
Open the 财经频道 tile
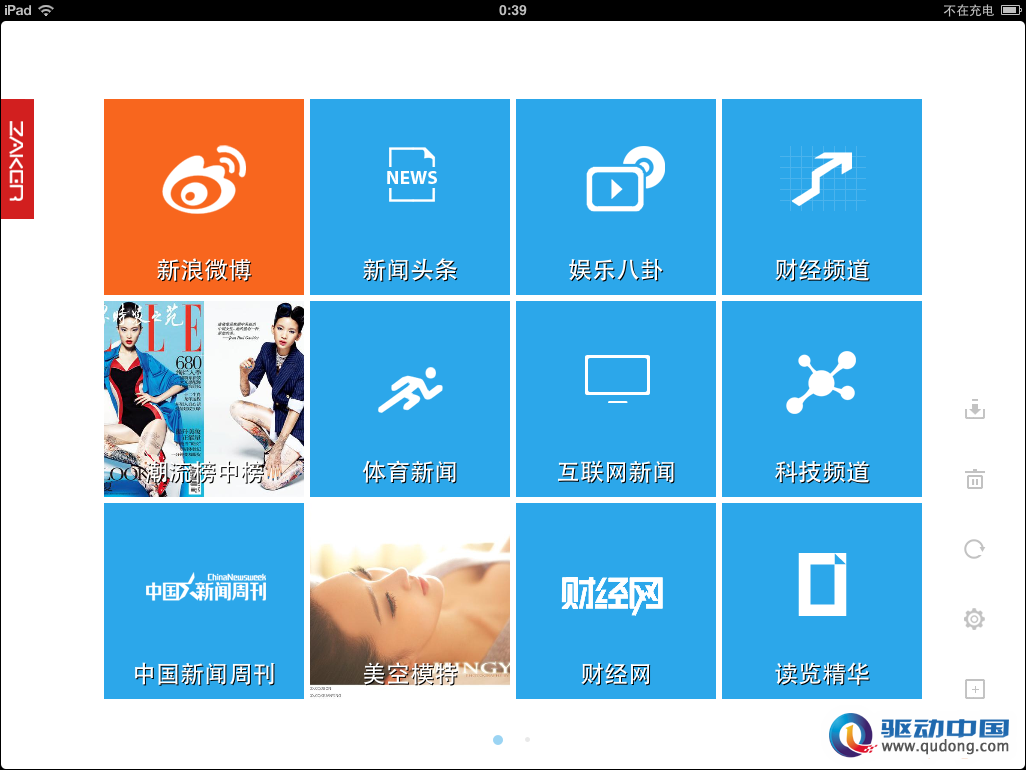[x=822, y=197]
